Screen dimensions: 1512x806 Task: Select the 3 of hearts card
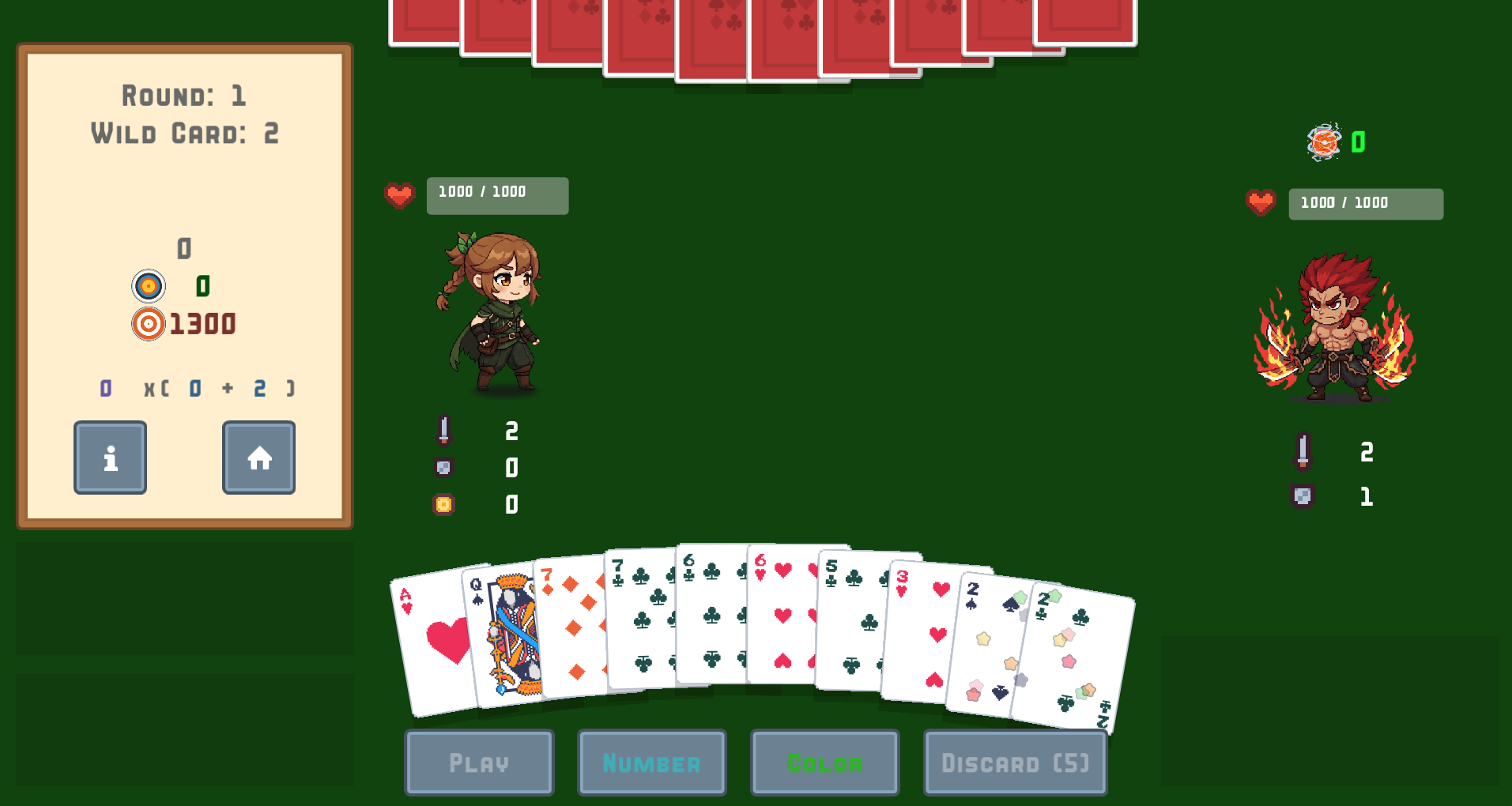(x=922, y=632)
